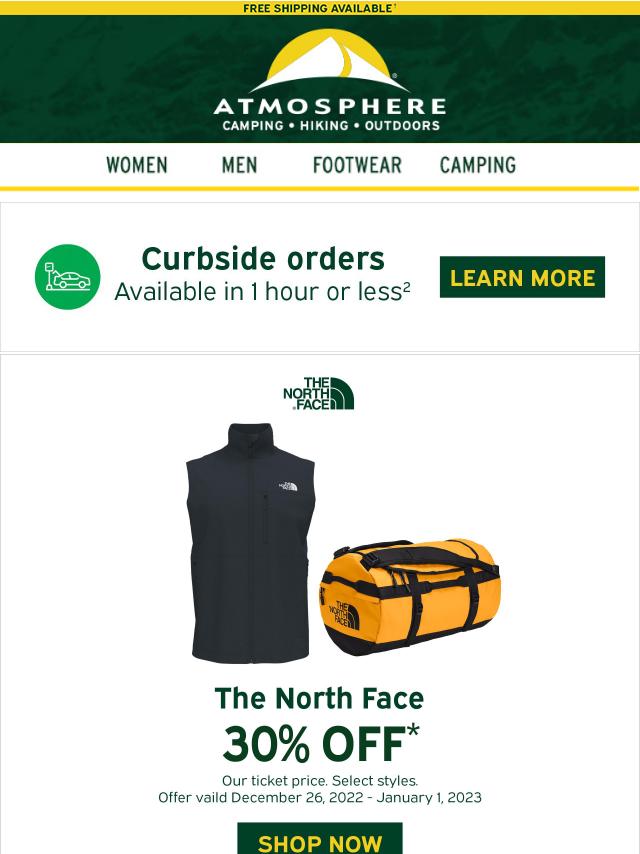Viewport: 640px width, 854px height.
Task: Browse the Camping section
Action: click(478, 165)
